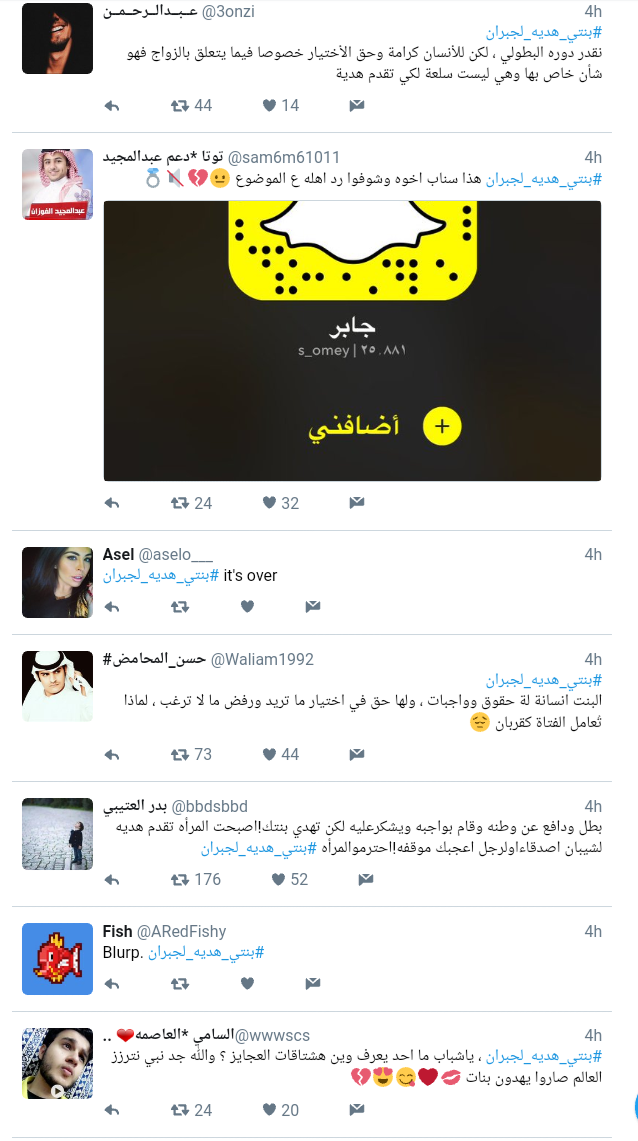View @bbdsbbd's profile avatar
Screen dimensions: 638x1141
tap(58, 833)
